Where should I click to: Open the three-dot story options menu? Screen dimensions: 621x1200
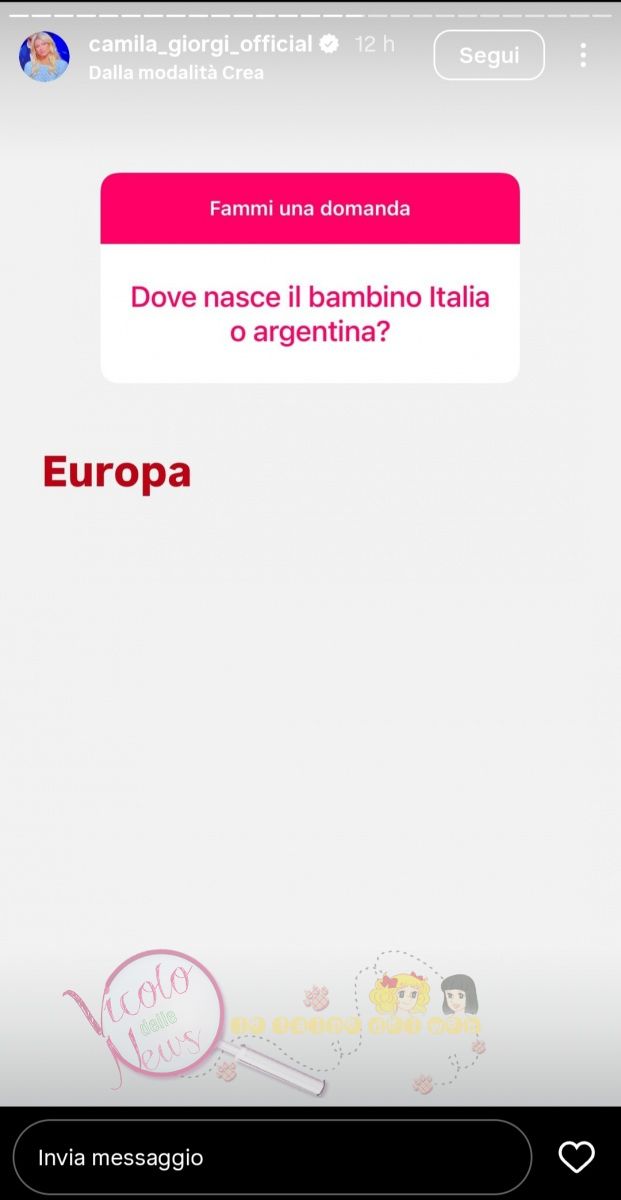click(x=583, y=56)
